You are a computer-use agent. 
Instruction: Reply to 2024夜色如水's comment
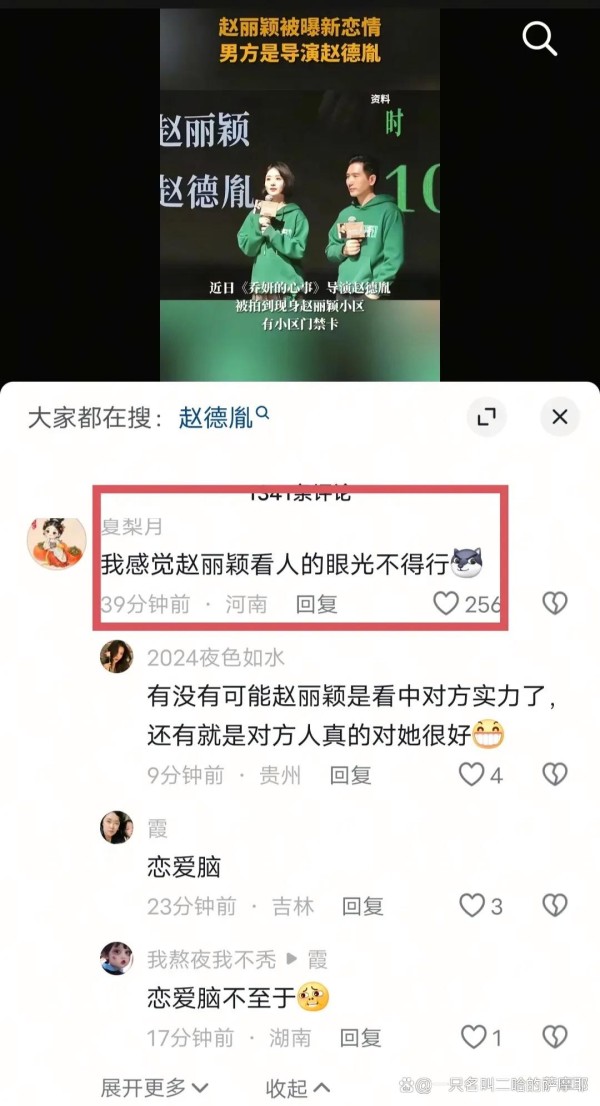coord(350,775)
